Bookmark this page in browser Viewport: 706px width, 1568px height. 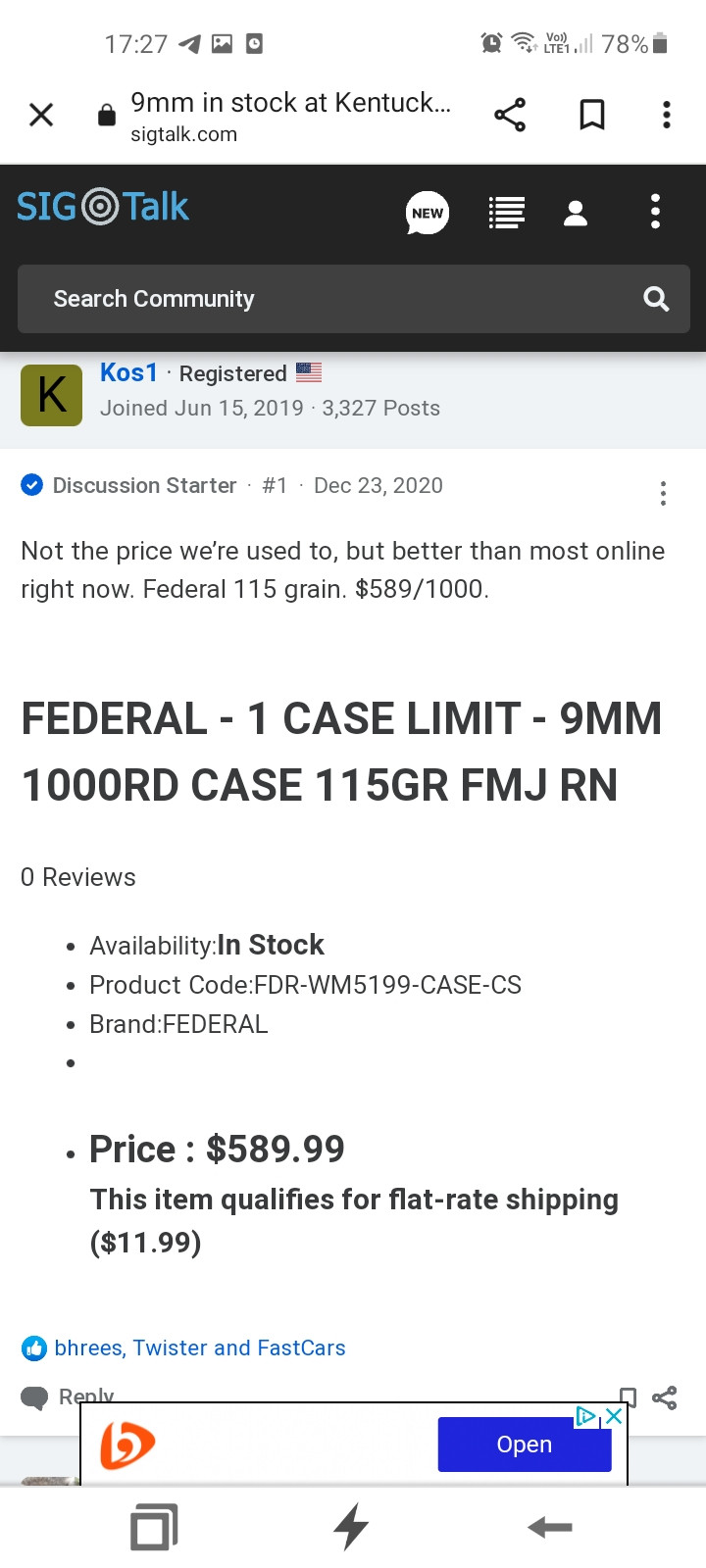[x=592, y=116]
